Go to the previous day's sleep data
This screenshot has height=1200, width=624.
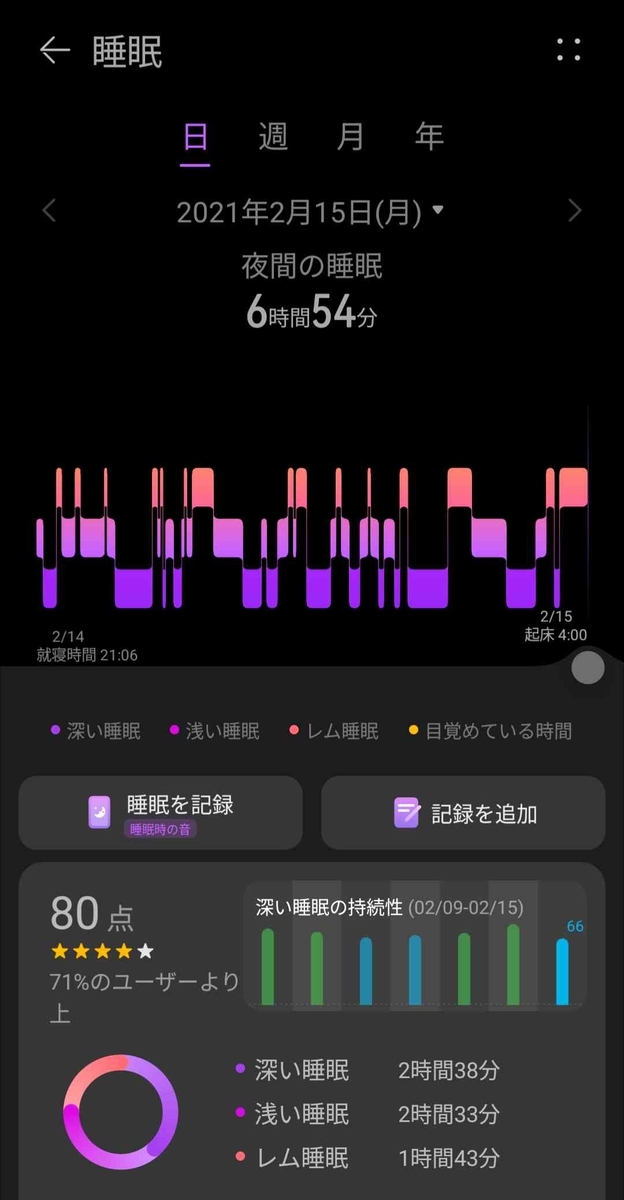(49, 211)
